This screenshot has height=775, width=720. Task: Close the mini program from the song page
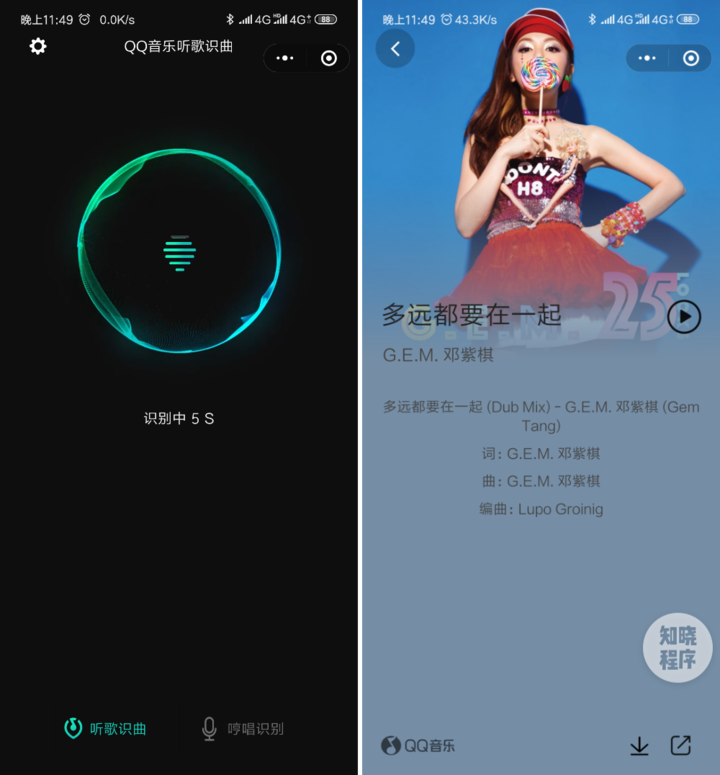pyautogui.click(x=691, y=58)
